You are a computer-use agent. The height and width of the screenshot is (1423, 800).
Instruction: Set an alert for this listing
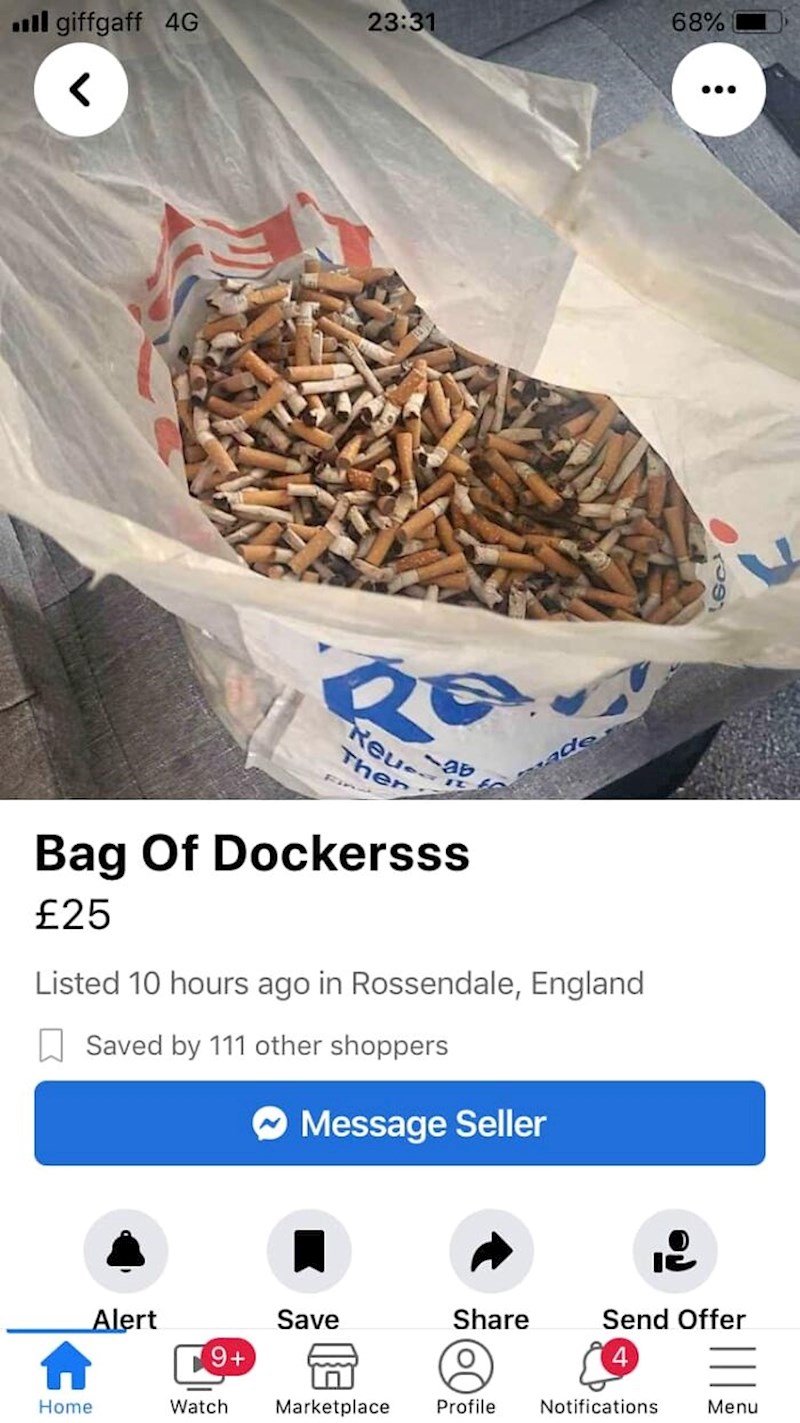coord(125,1252)
